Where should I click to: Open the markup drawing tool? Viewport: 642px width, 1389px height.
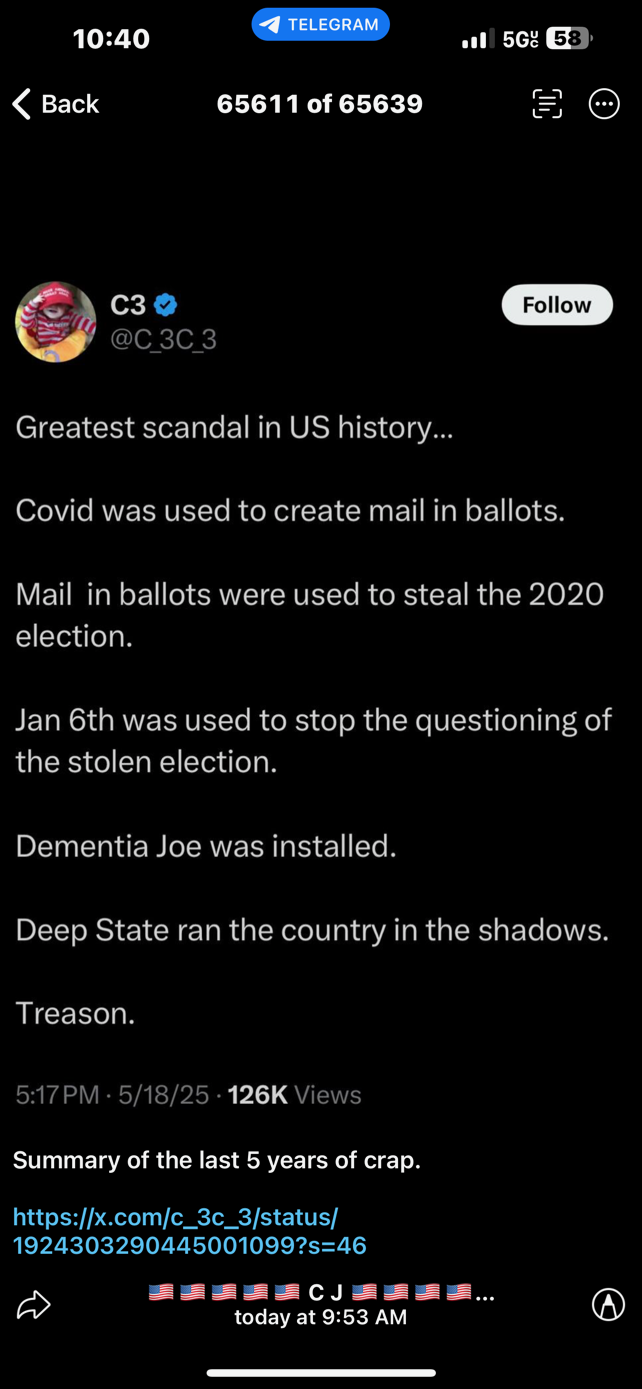click(x=608, y=1304)
